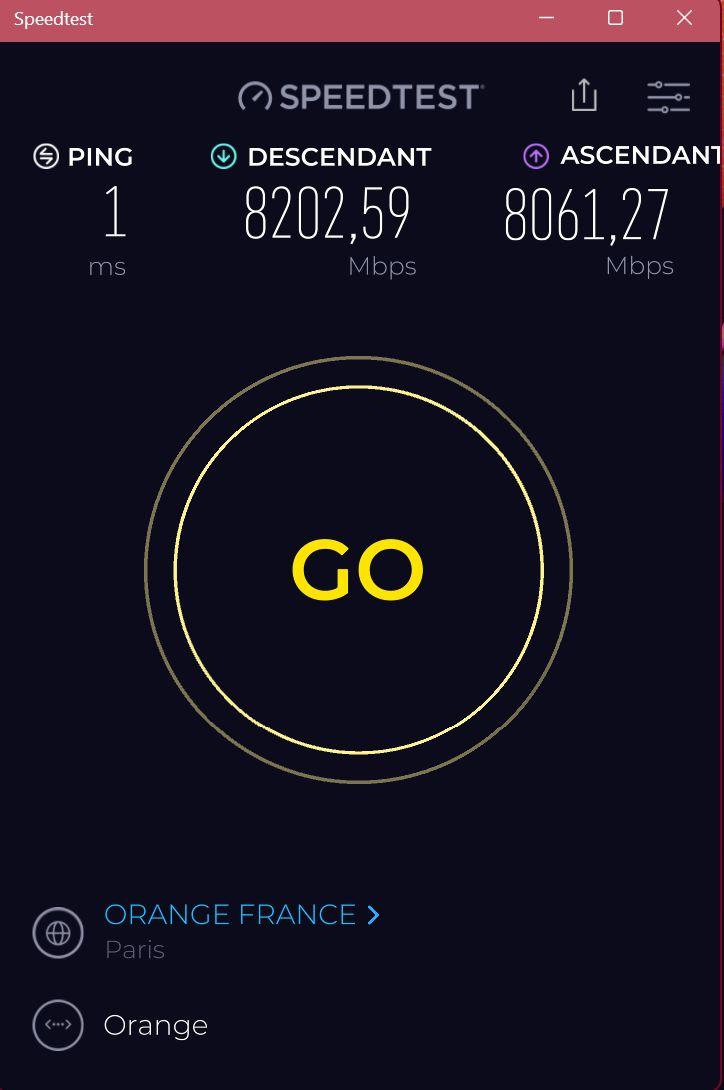Start the speed test with GO

point(358,570)
